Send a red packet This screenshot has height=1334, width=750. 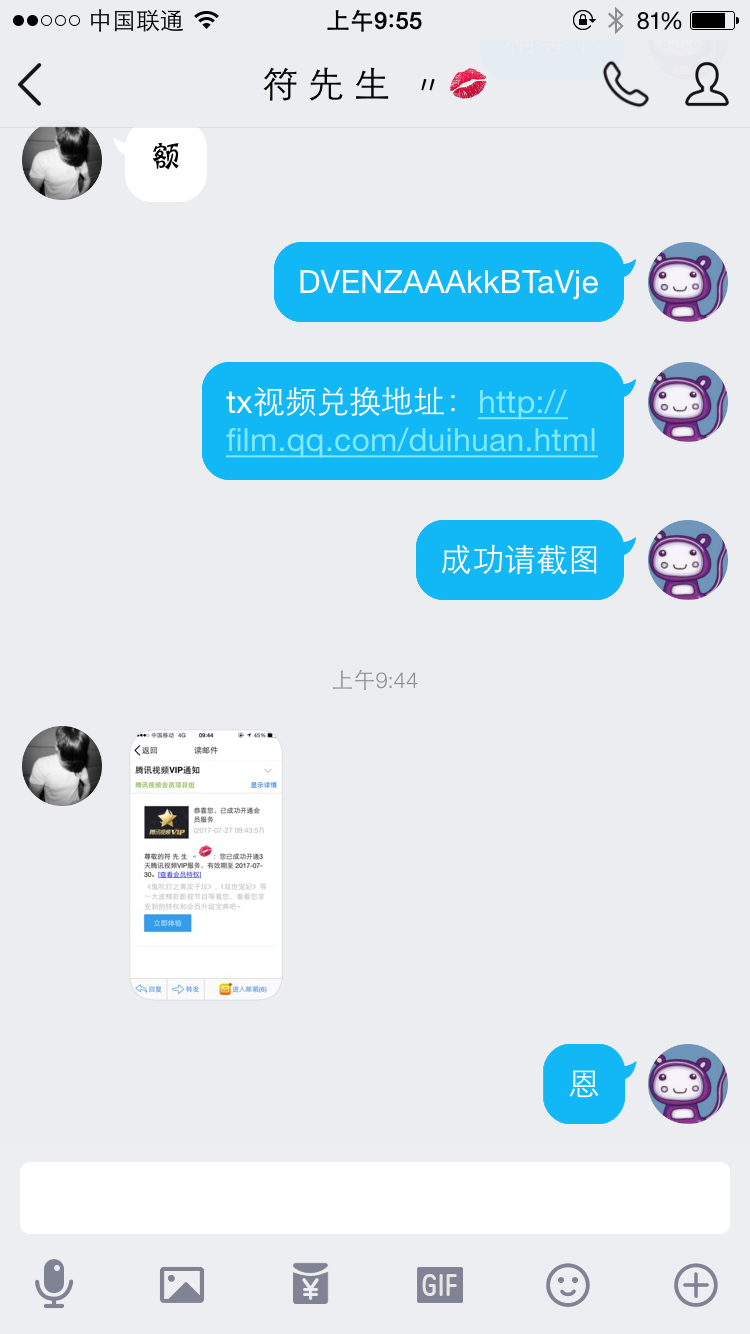pyautogui.click(x=311, y=1284)
